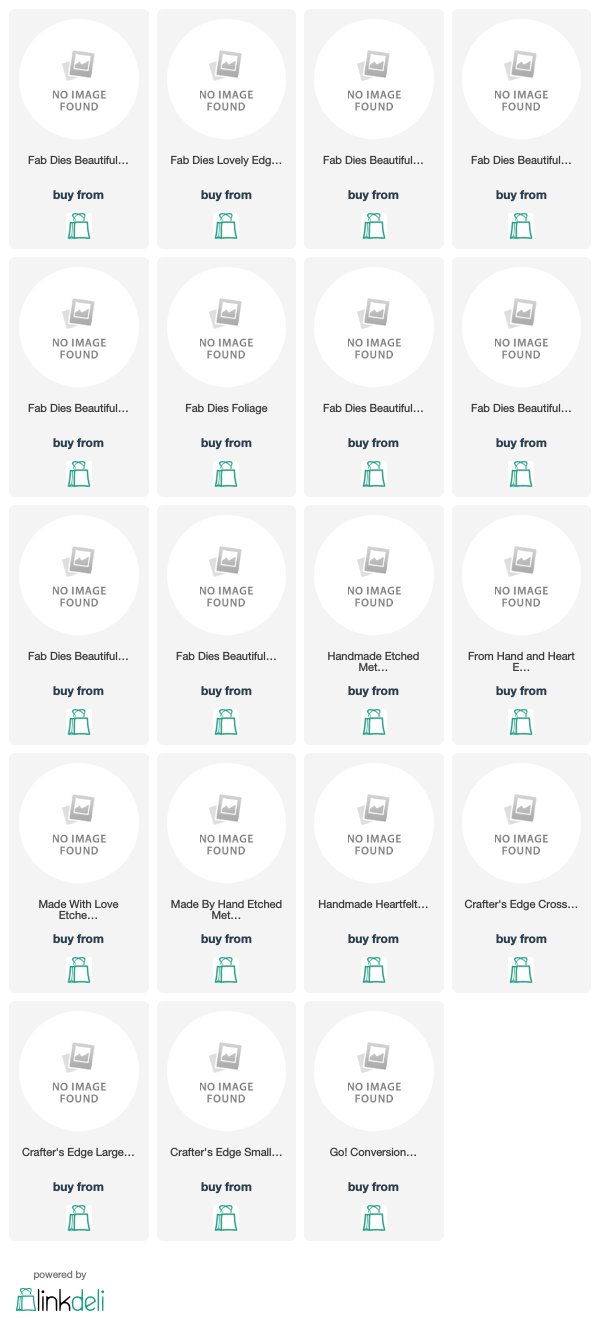Screen dimensions: 600x1321
Task: View the Handmade Heartfelt… product
Action: [373, 873]
